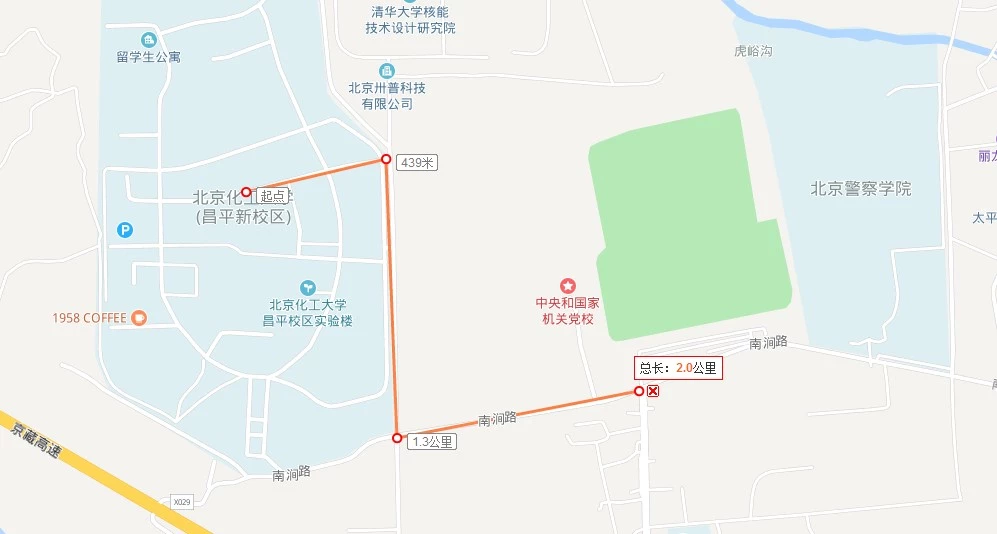The width and height of the screenshot is (997, 534).
Task: Select the 1.3公里 measurement node
Action: click(397, 438)
